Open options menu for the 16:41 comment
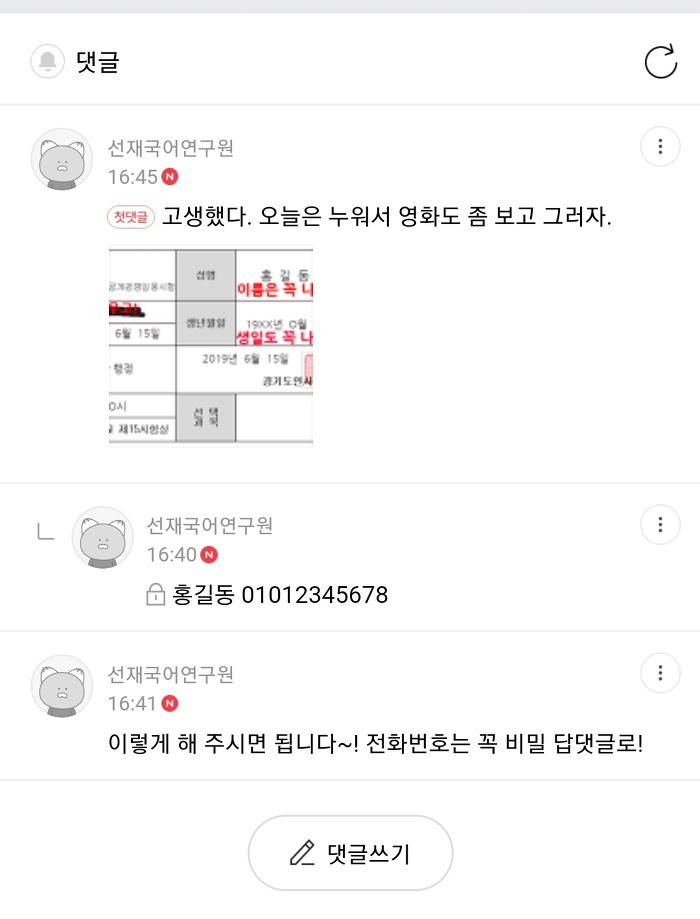Screen dimensions: 700x919 pos(660,673)
